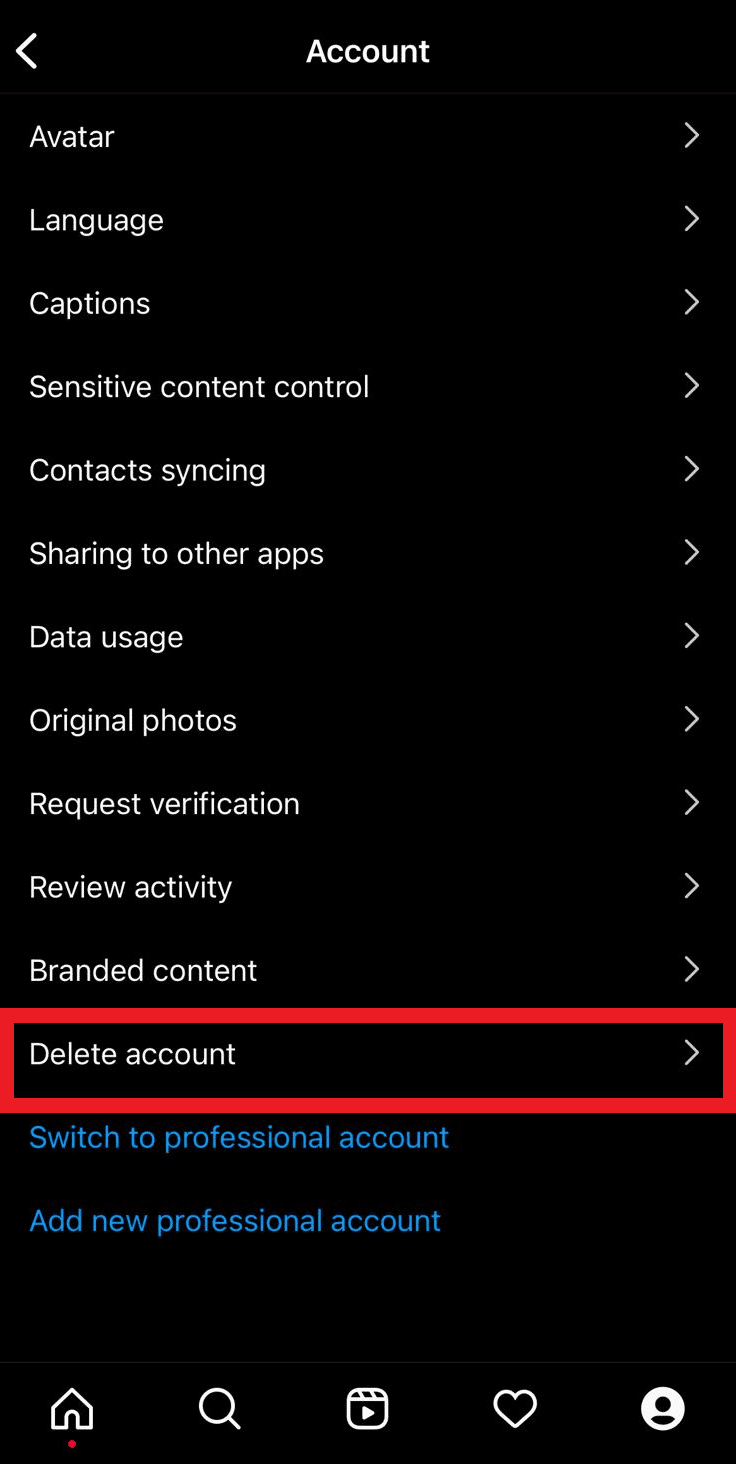This screenshot has width=736, height=1464.
Task: Go back from the Account screen
Action: click(27, 51)
